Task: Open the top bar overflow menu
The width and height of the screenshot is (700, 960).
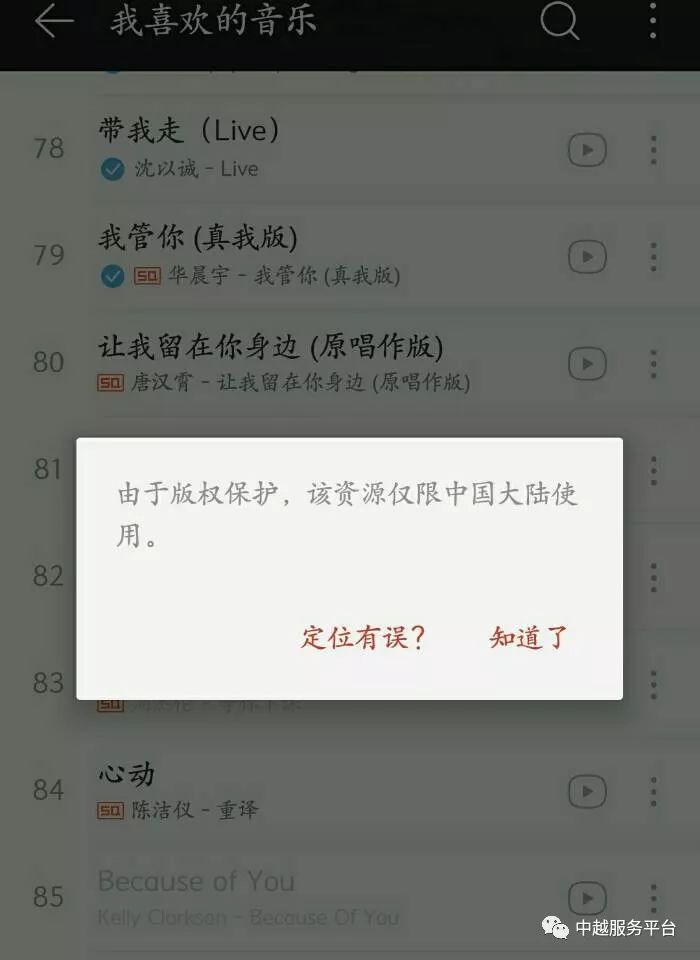Action: pyautogui.click(x=653, y=20)
